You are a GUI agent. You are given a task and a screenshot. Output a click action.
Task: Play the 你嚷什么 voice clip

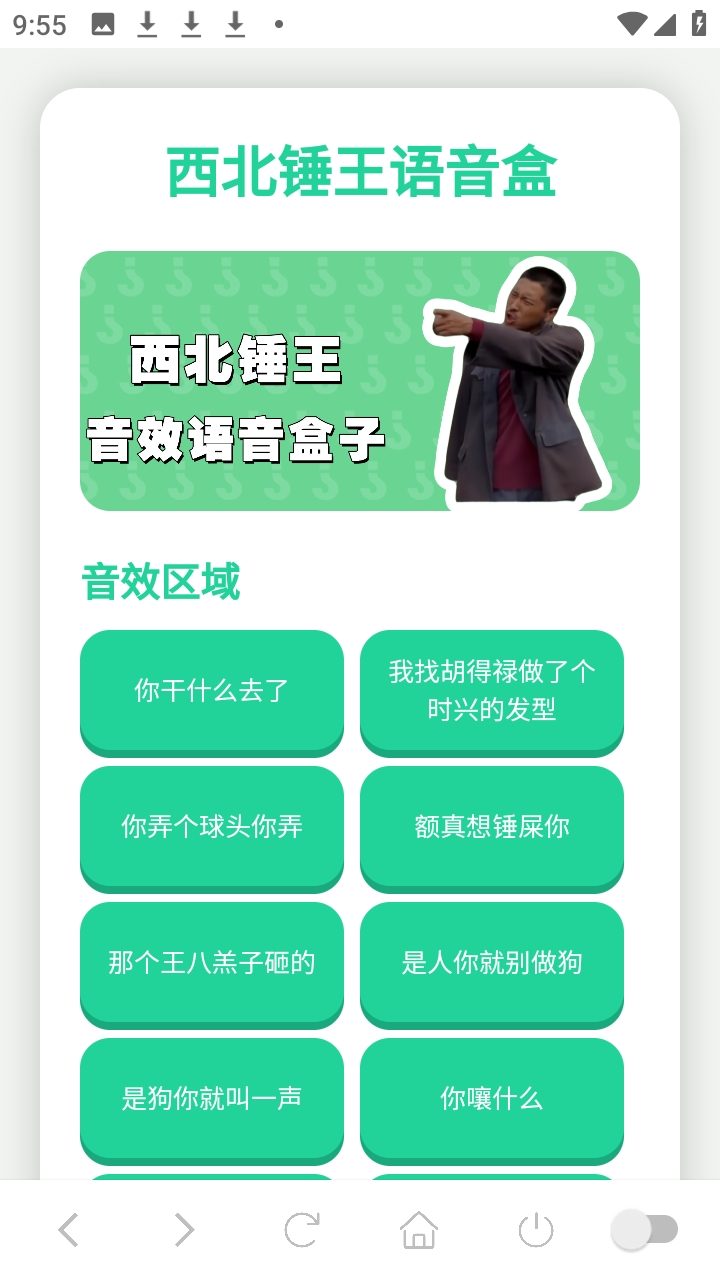492,1098
